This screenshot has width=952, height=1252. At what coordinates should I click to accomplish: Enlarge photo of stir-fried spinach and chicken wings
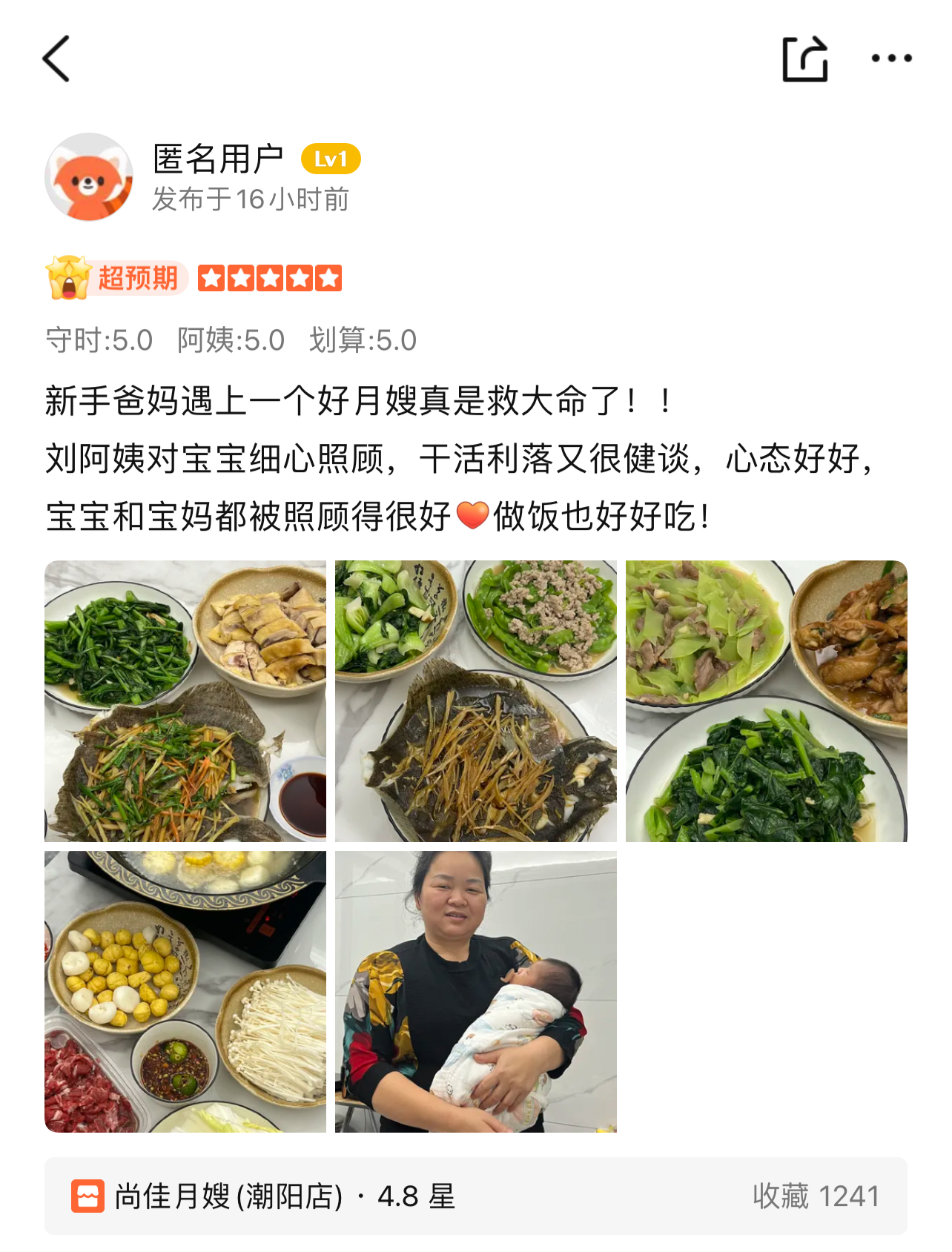click(x=766, y=700)
